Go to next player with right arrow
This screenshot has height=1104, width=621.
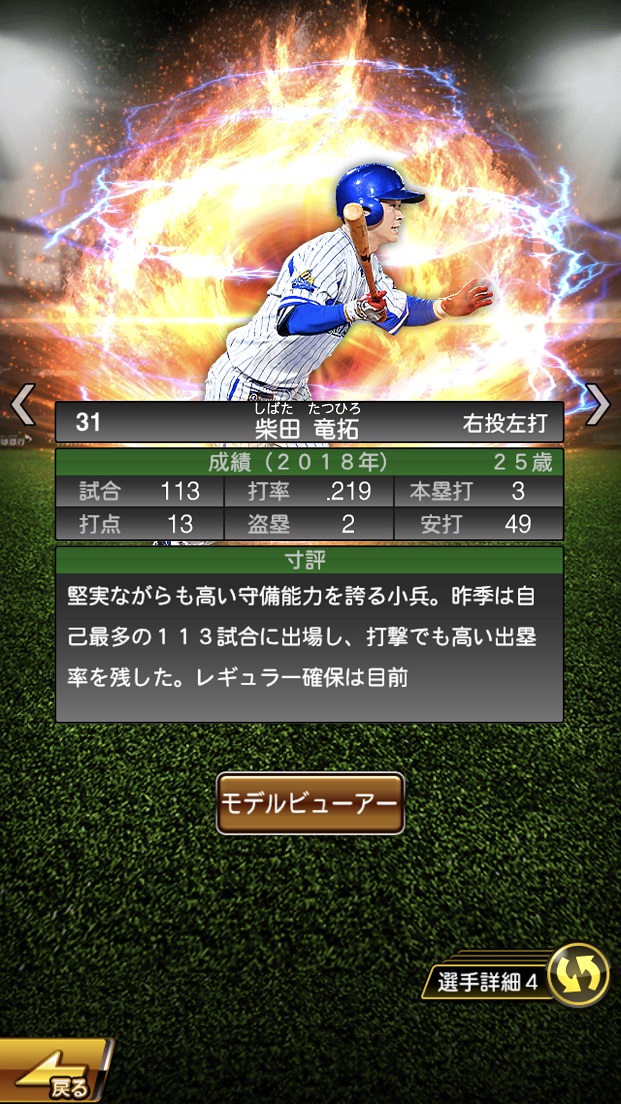(x=597, y=404)
